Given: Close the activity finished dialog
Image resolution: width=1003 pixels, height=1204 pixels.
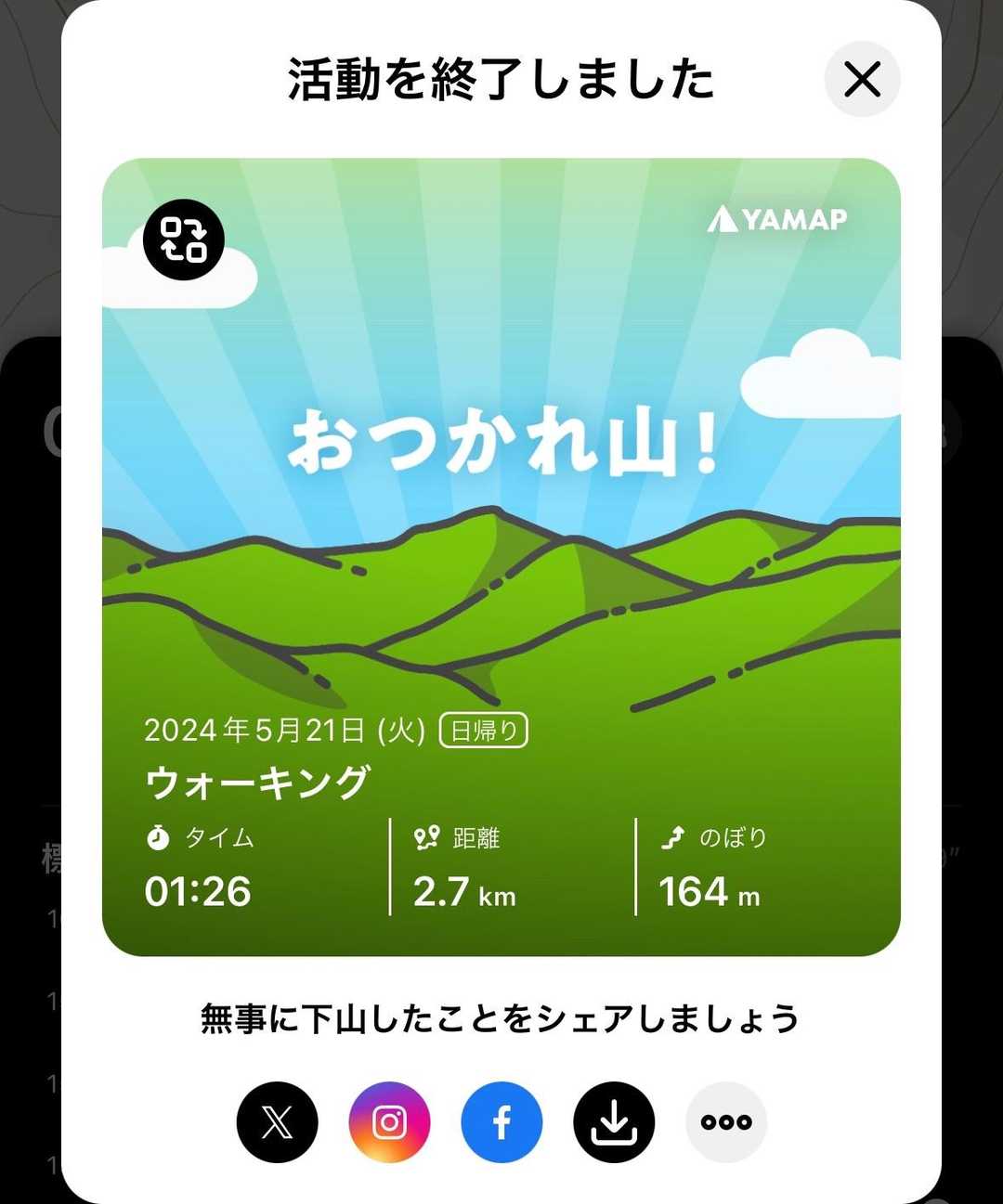Looking at the screenshot, I should pyautogui.click(x=862, y=79).
